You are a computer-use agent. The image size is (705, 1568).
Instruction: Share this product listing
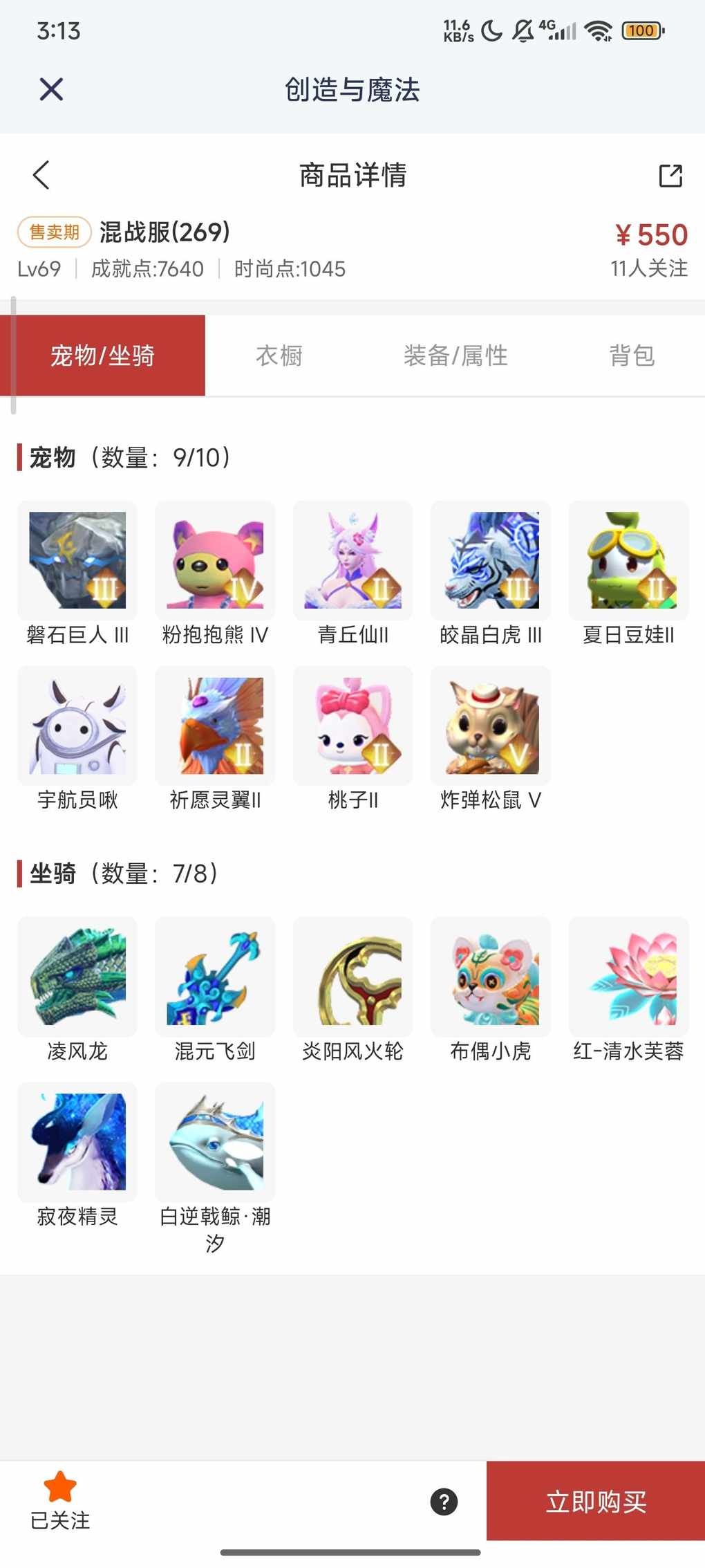point(670,176)
